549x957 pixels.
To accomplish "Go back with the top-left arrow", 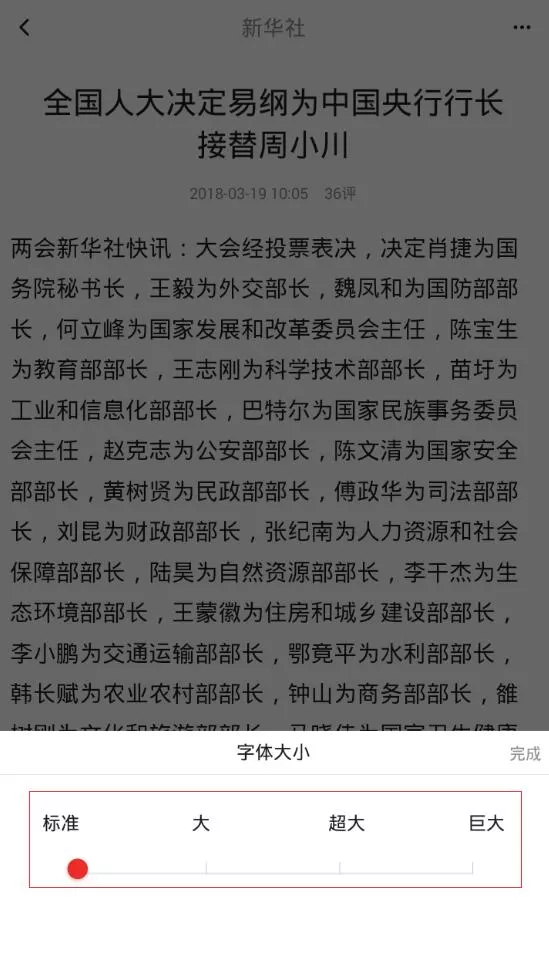I will pyautogui.click(x=24, y=27).
